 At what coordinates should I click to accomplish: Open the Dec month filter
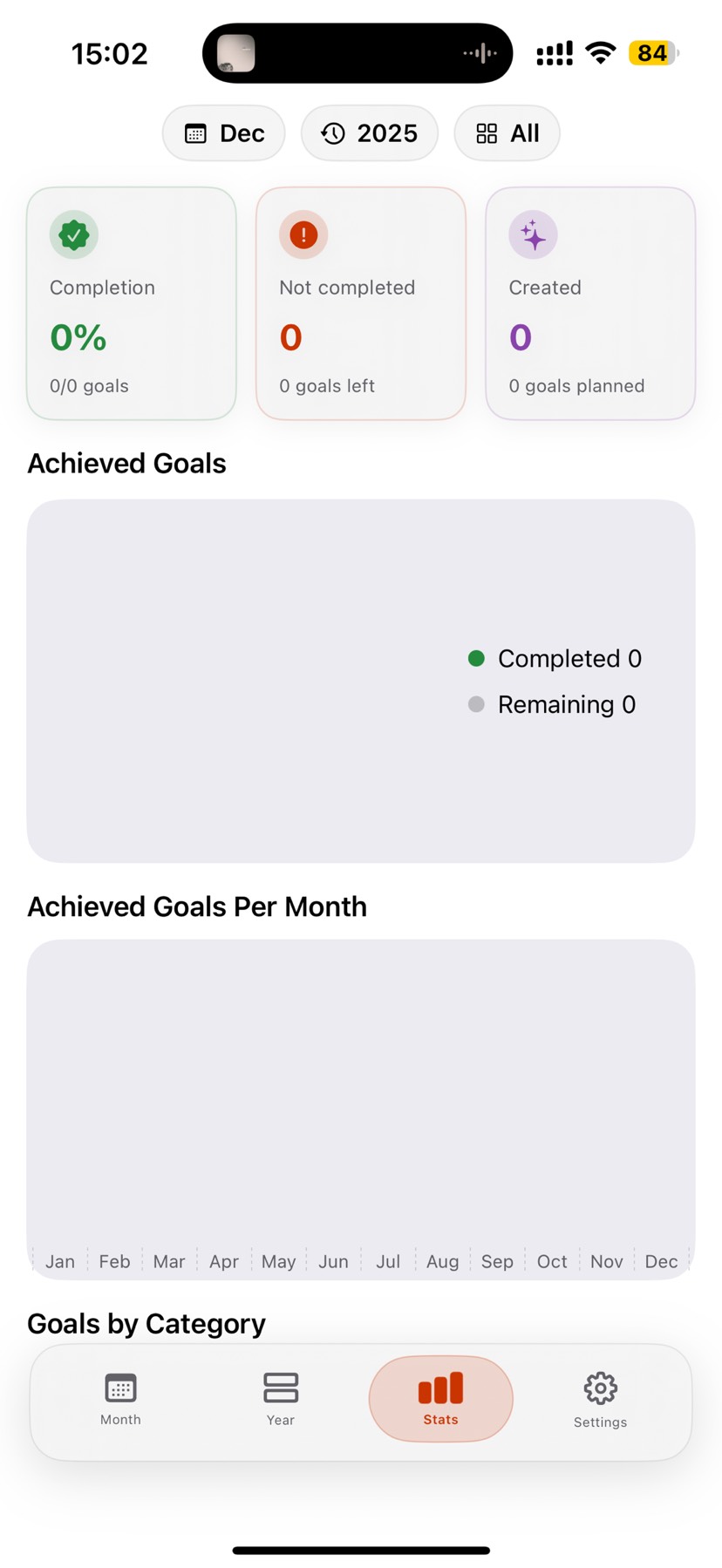point(223,133)
